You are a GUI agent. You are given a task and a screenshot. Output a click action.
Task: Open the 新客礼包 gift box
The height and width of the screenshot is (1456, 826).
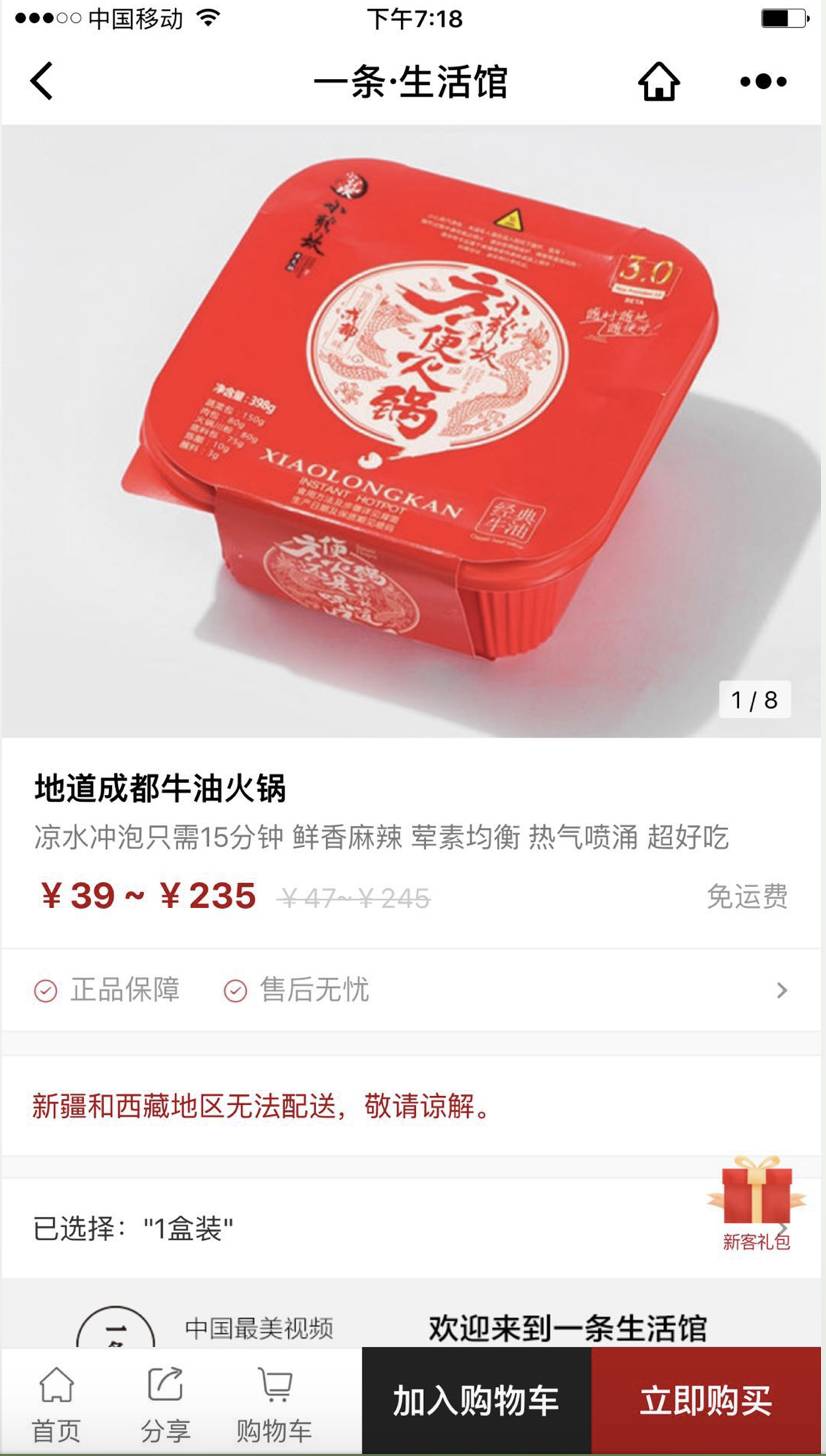point(757,1202)
